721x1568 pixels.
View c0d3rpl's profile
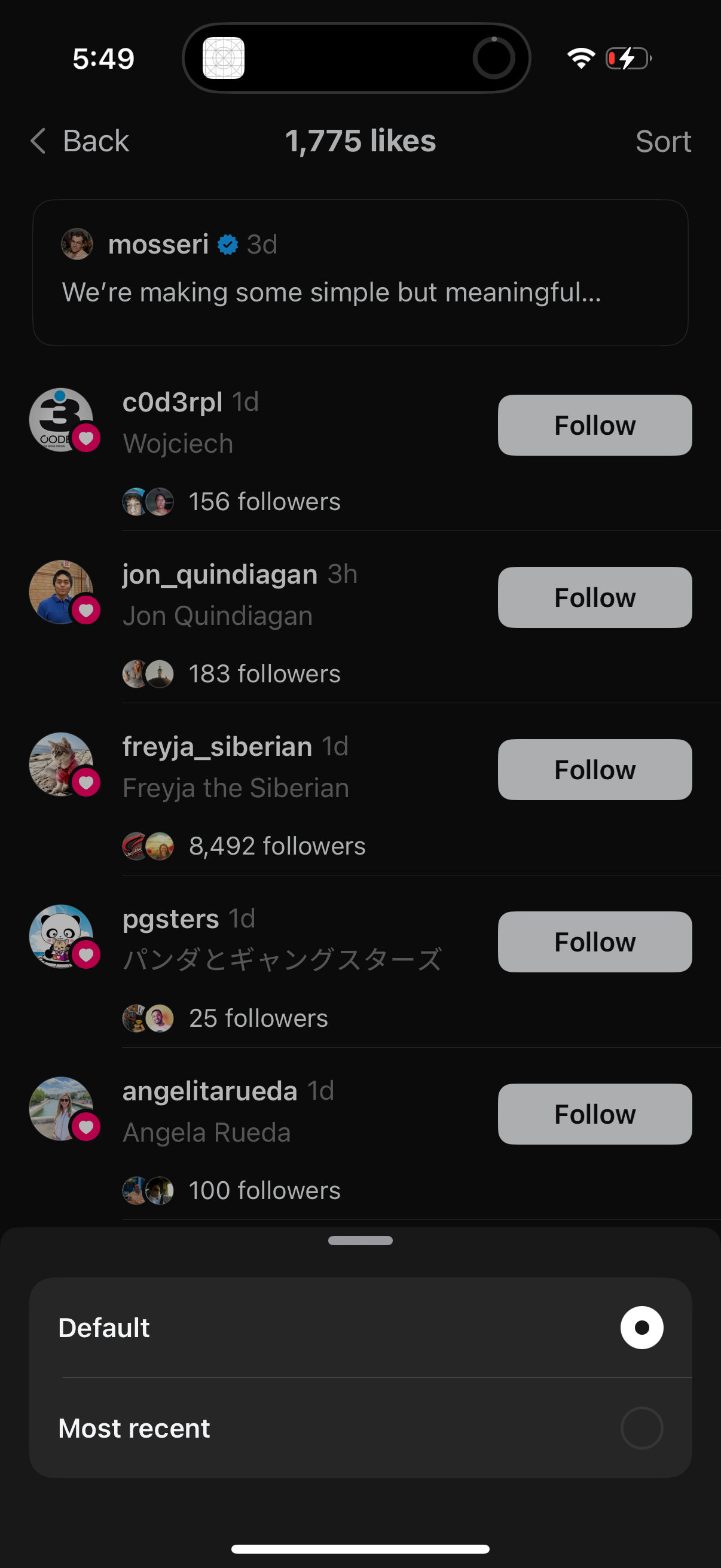(173, 403)
